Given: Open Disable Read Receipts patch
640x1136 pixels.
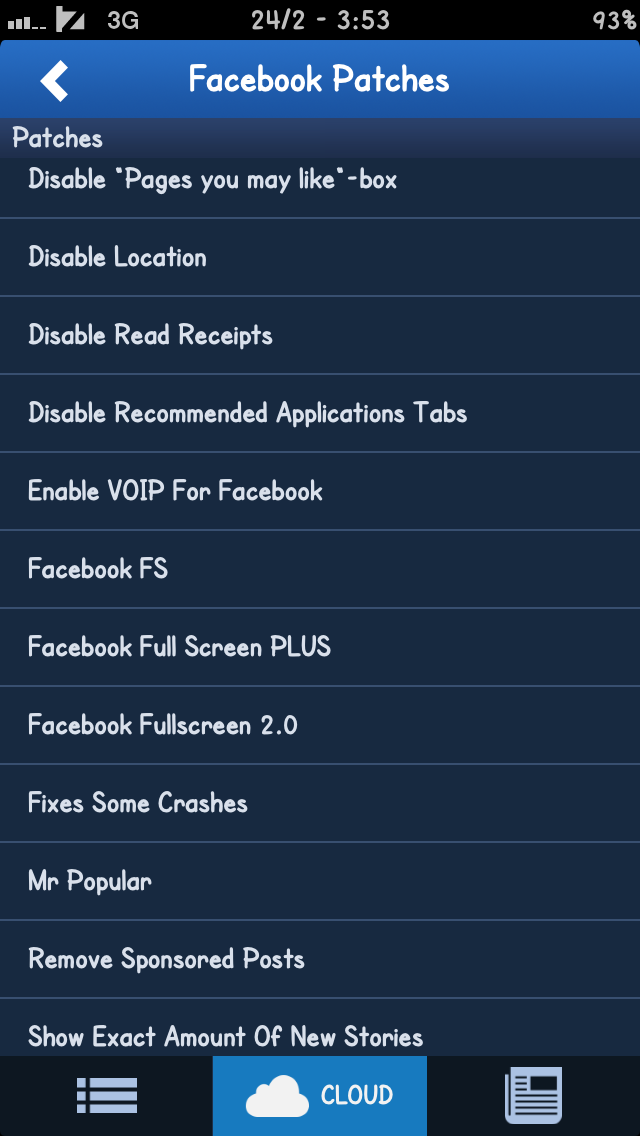Looking at the screenshot, I should coord(320,335).
